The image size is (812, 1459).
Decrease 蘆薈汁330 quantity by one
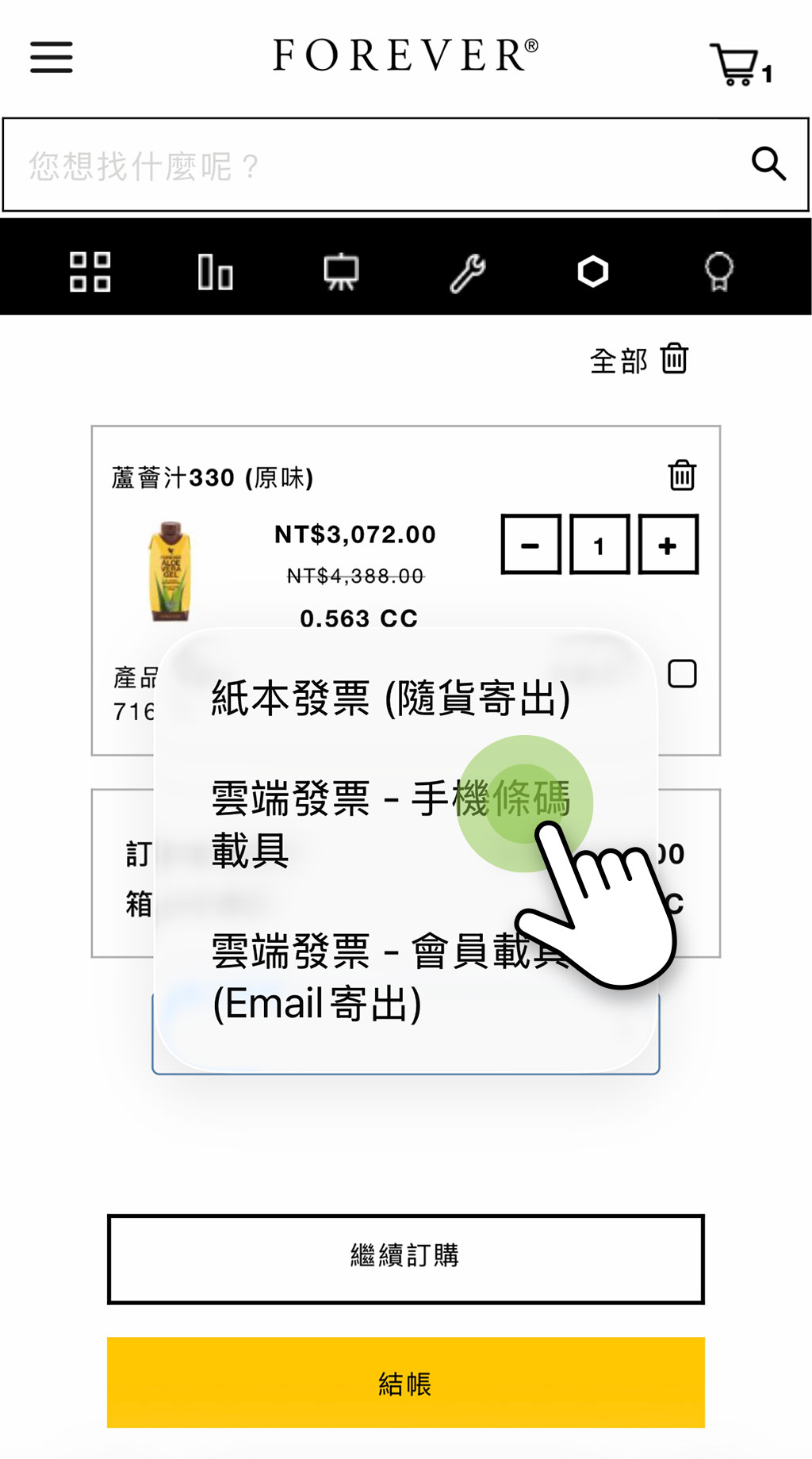(530, 545)
